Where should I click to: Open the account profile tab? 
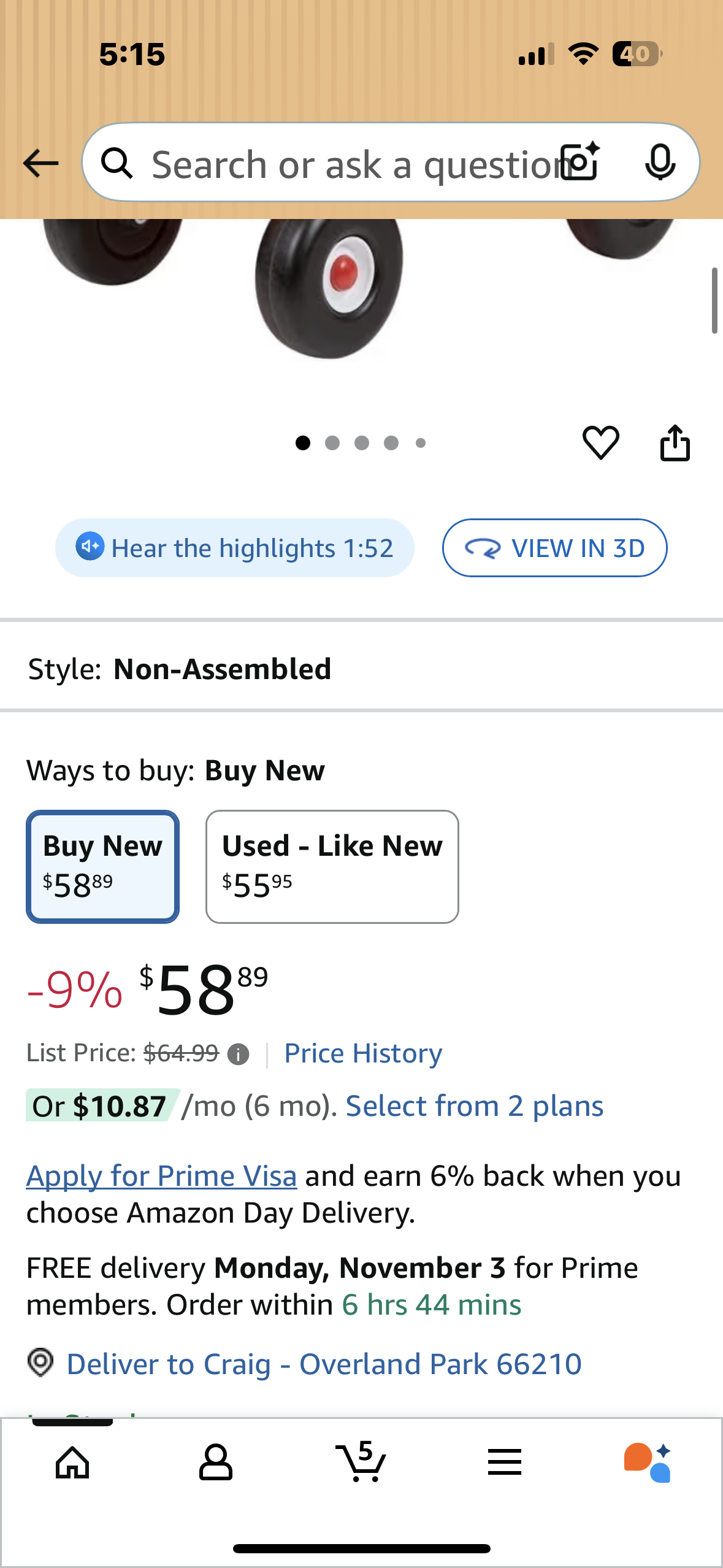[x=216, y=1463]
